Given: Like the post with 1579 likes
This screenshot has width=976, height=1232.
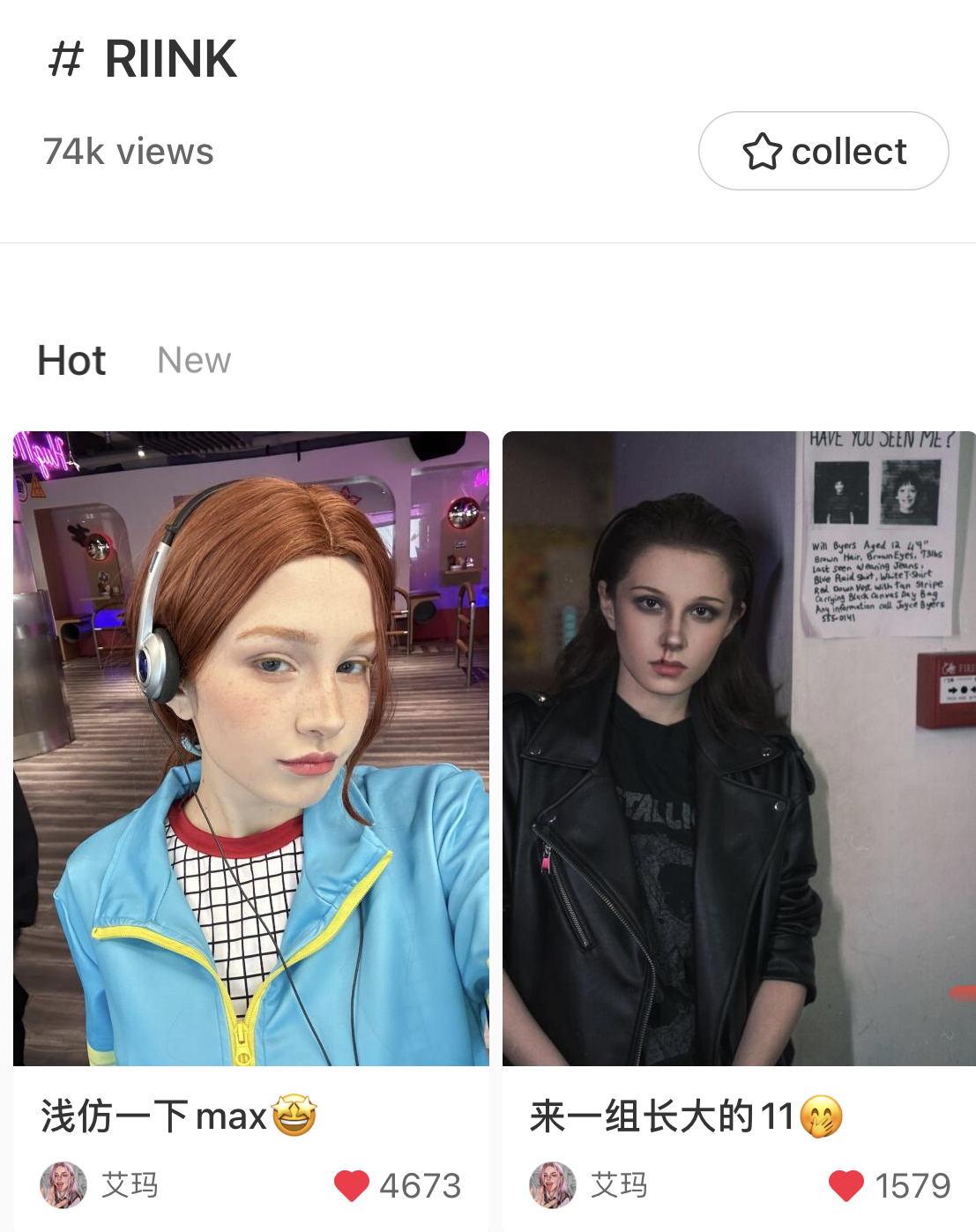Looking at the screenshot, I should pos(846,1185).
